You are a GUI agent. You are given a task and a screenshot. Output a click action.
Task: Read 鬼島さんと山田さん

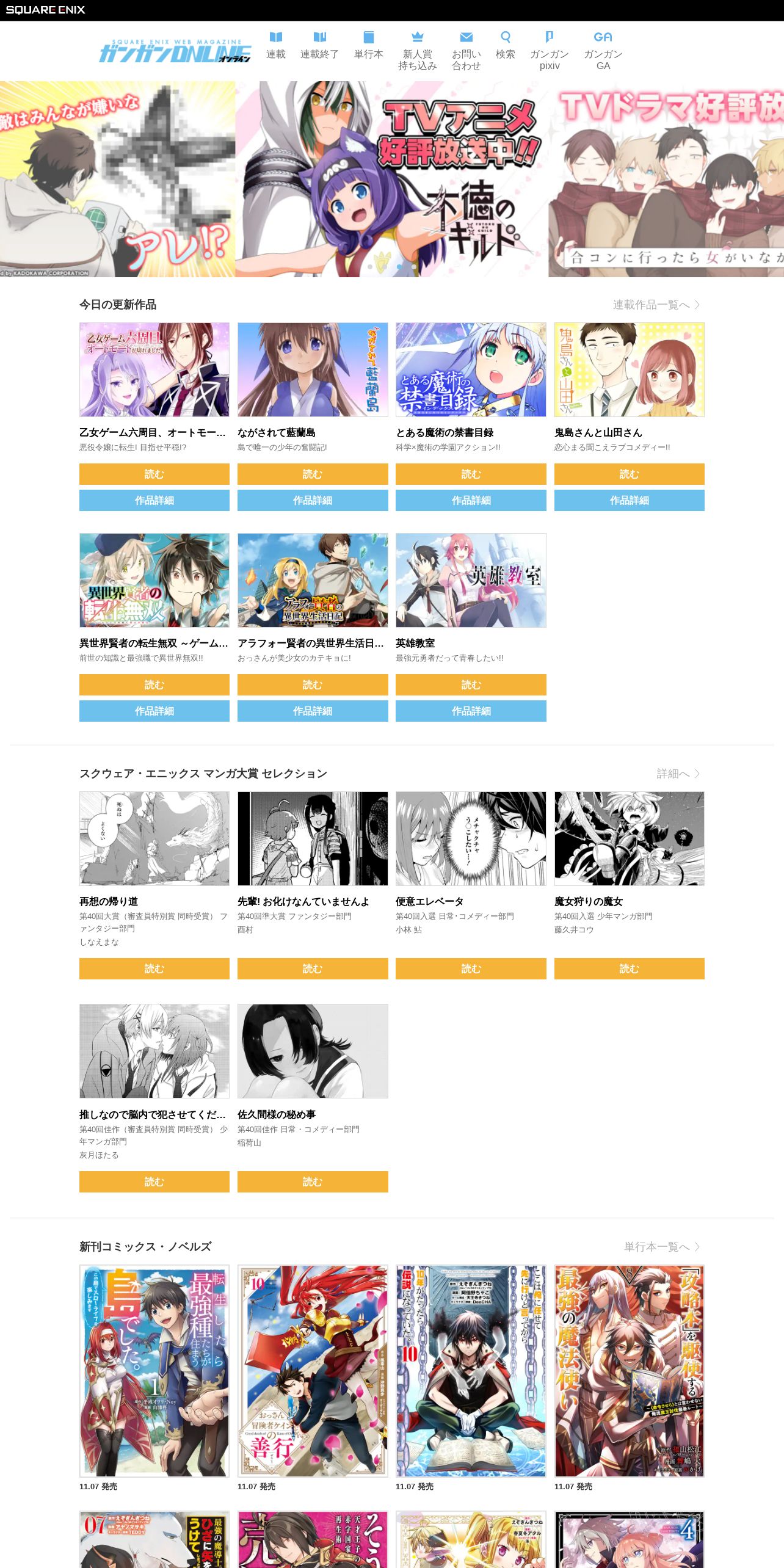(629, 474)
